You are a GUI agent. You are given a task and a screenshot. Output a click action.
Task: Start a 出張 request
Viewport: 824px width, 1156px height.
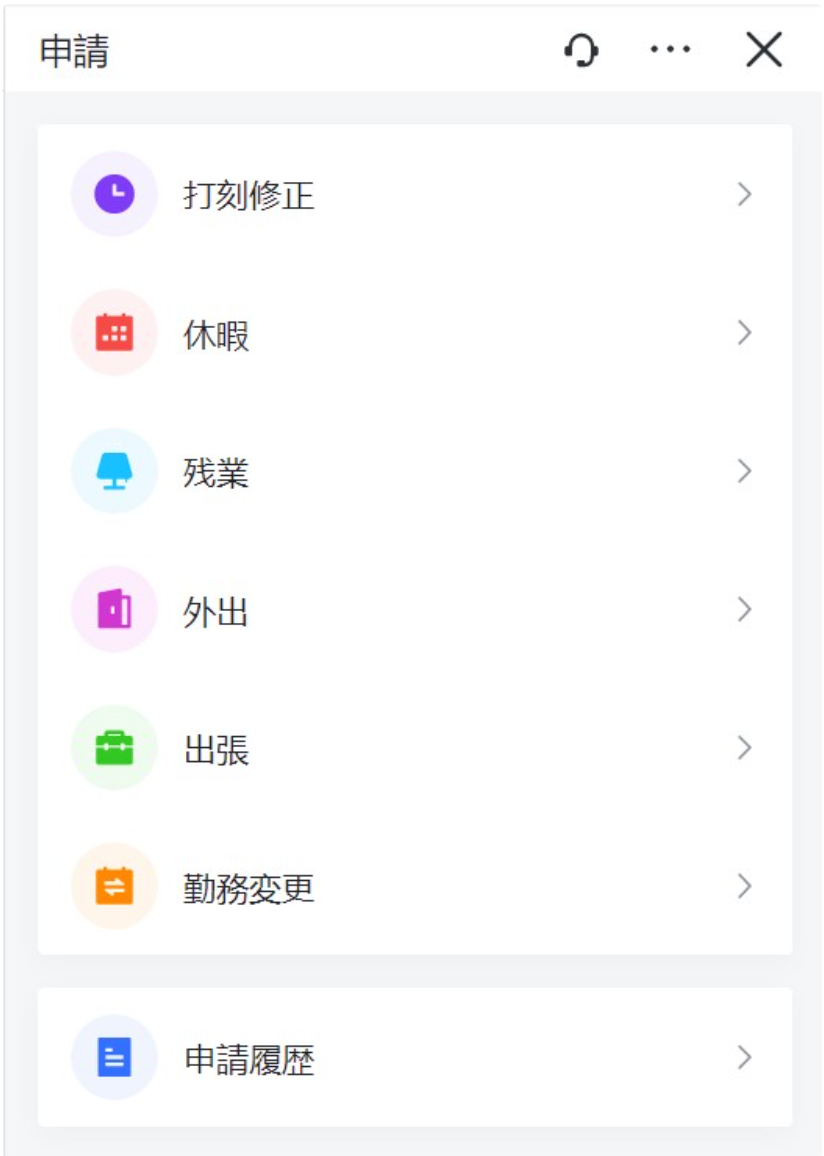(x=414, y=749)
